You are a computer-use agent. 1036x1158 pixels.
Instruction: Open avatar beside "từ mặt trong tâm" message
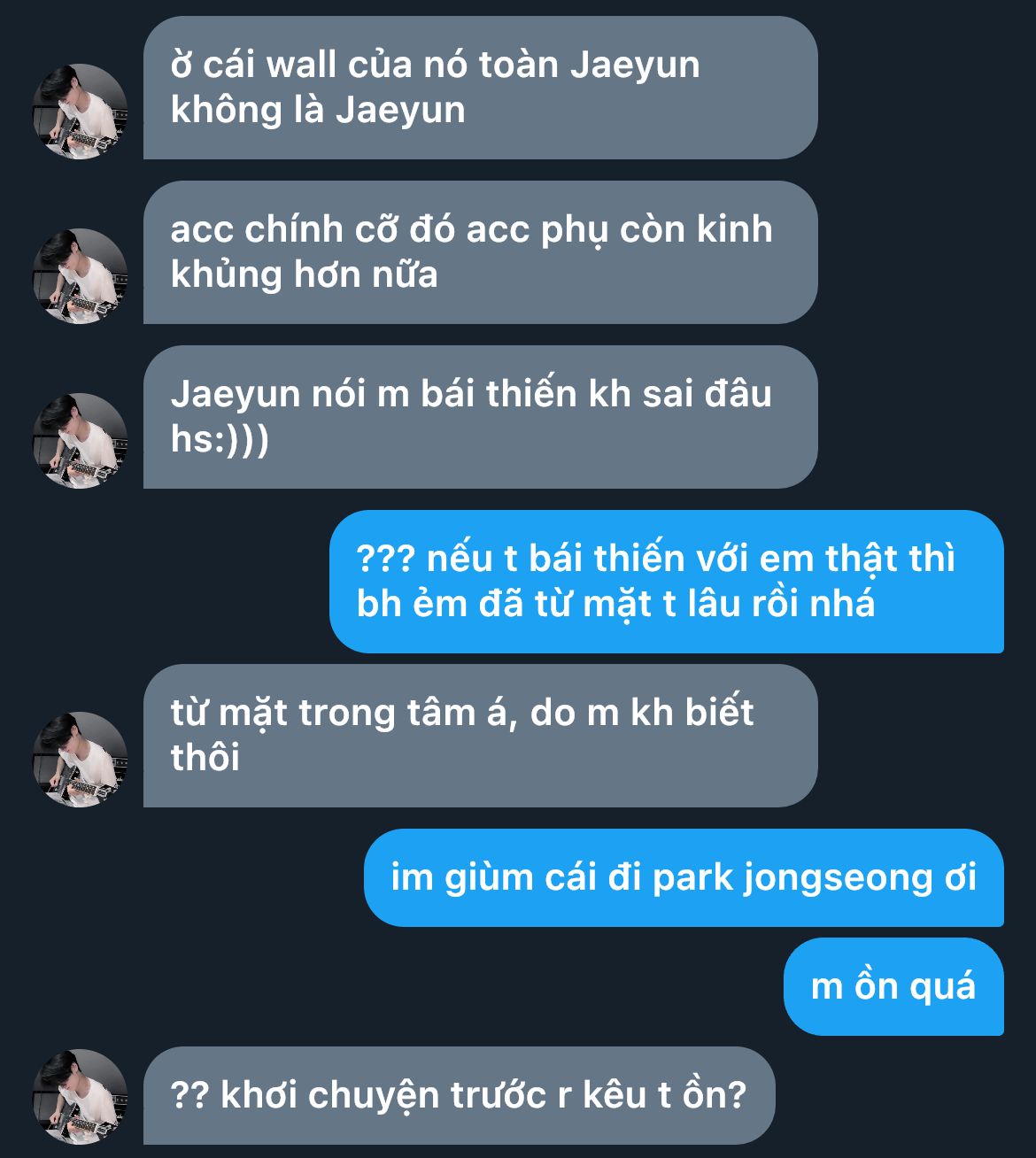pos(80,760)
